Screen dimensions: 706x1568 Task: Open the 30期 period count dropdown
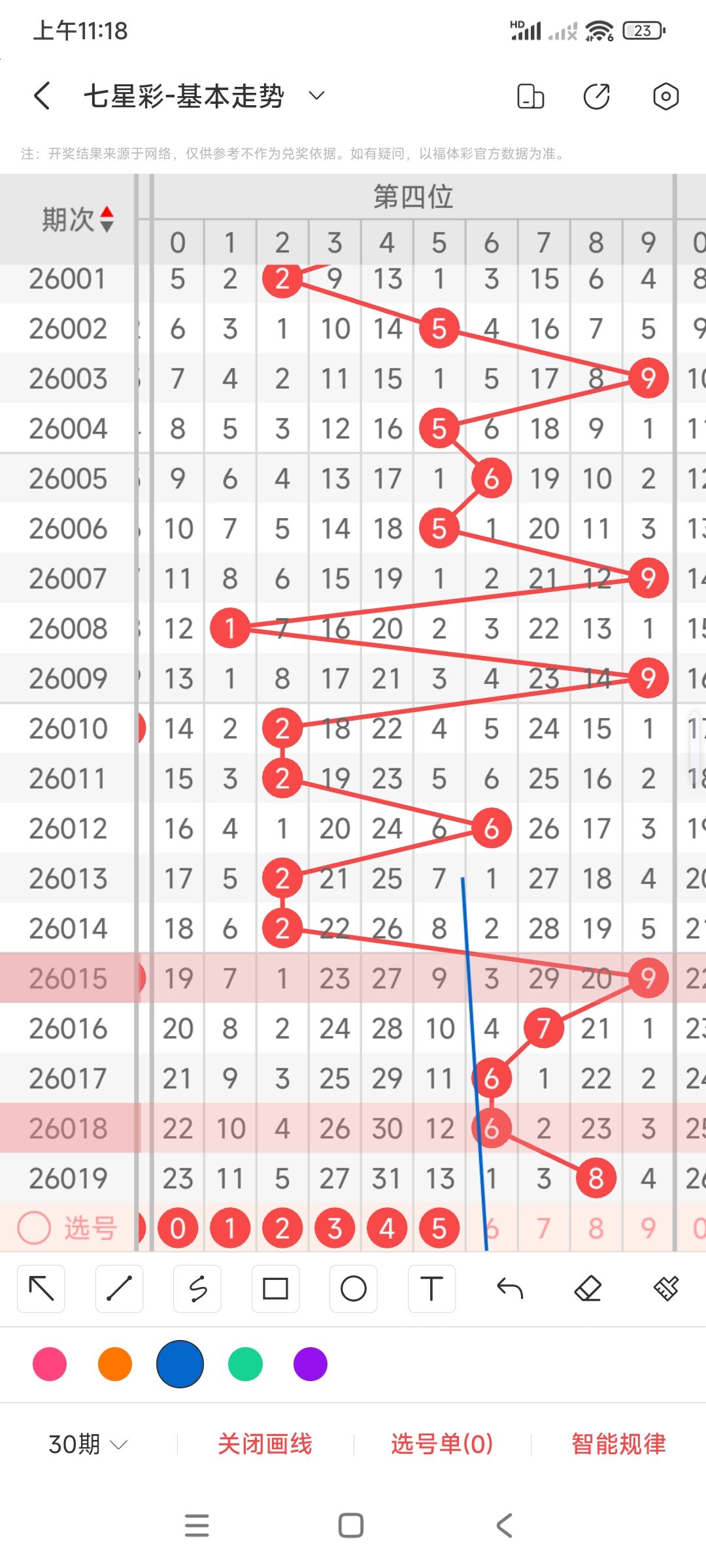(x=88, y=1444)
